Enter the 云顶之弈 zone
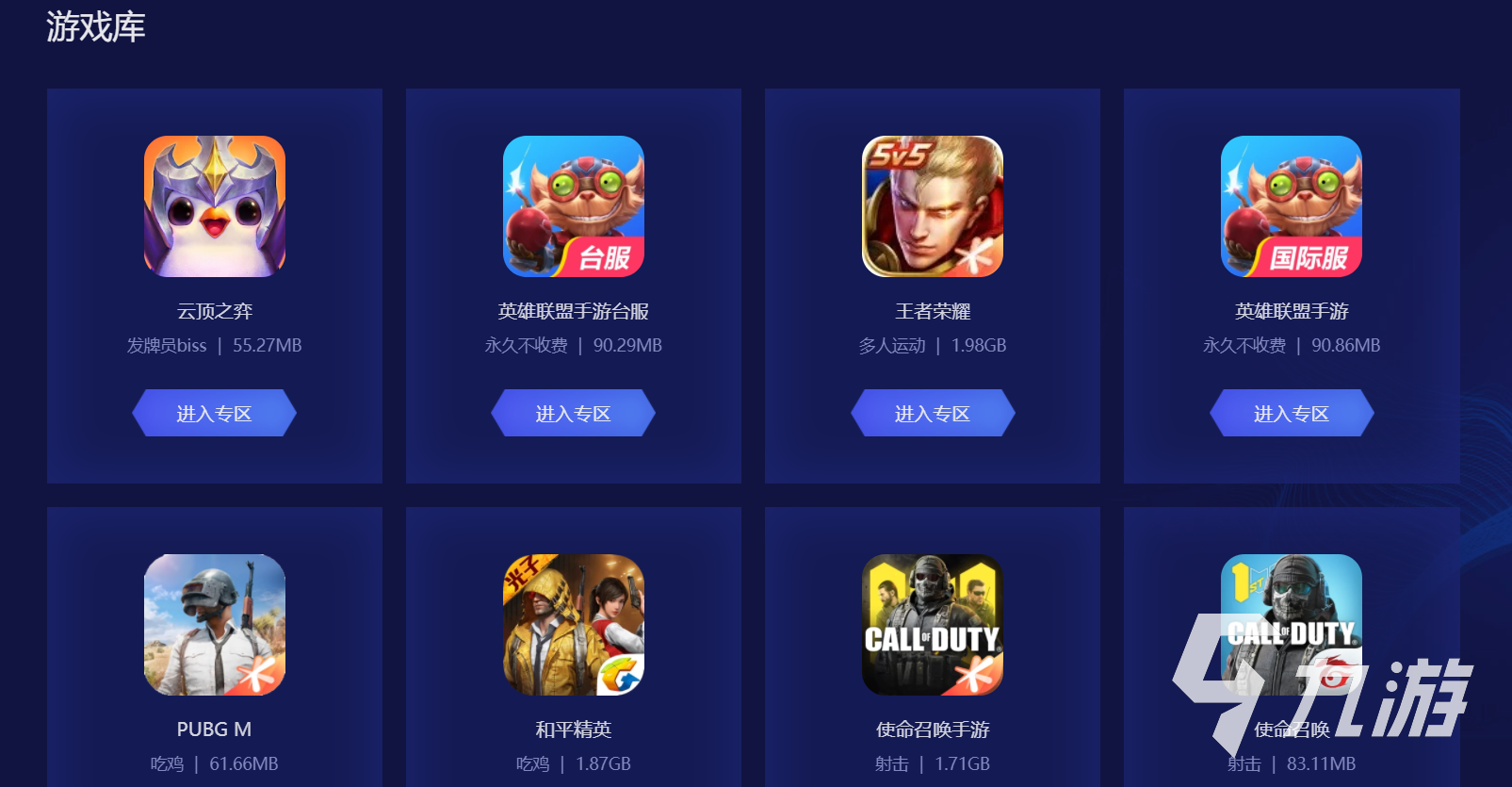 [214, 413]
